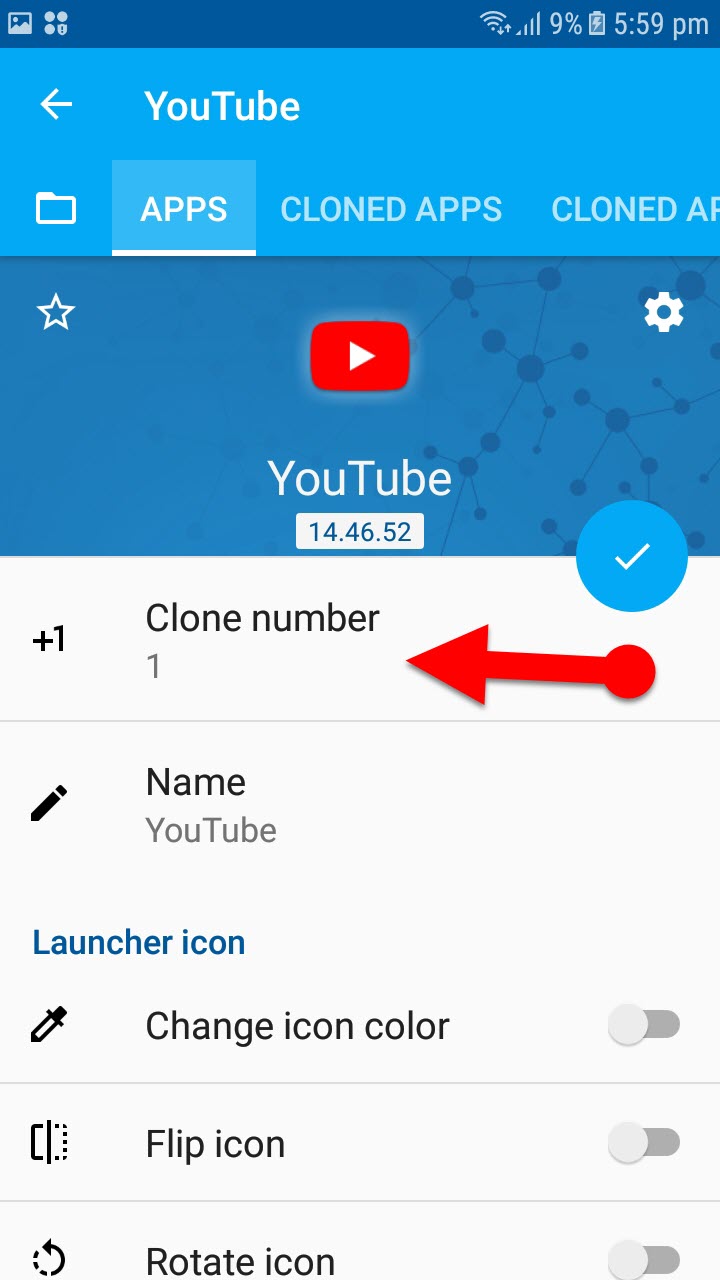Image resolution: width=720 pixels, height=1280 pixels.
Task: Edit the clone Name setting
Action: coord(210,804)
